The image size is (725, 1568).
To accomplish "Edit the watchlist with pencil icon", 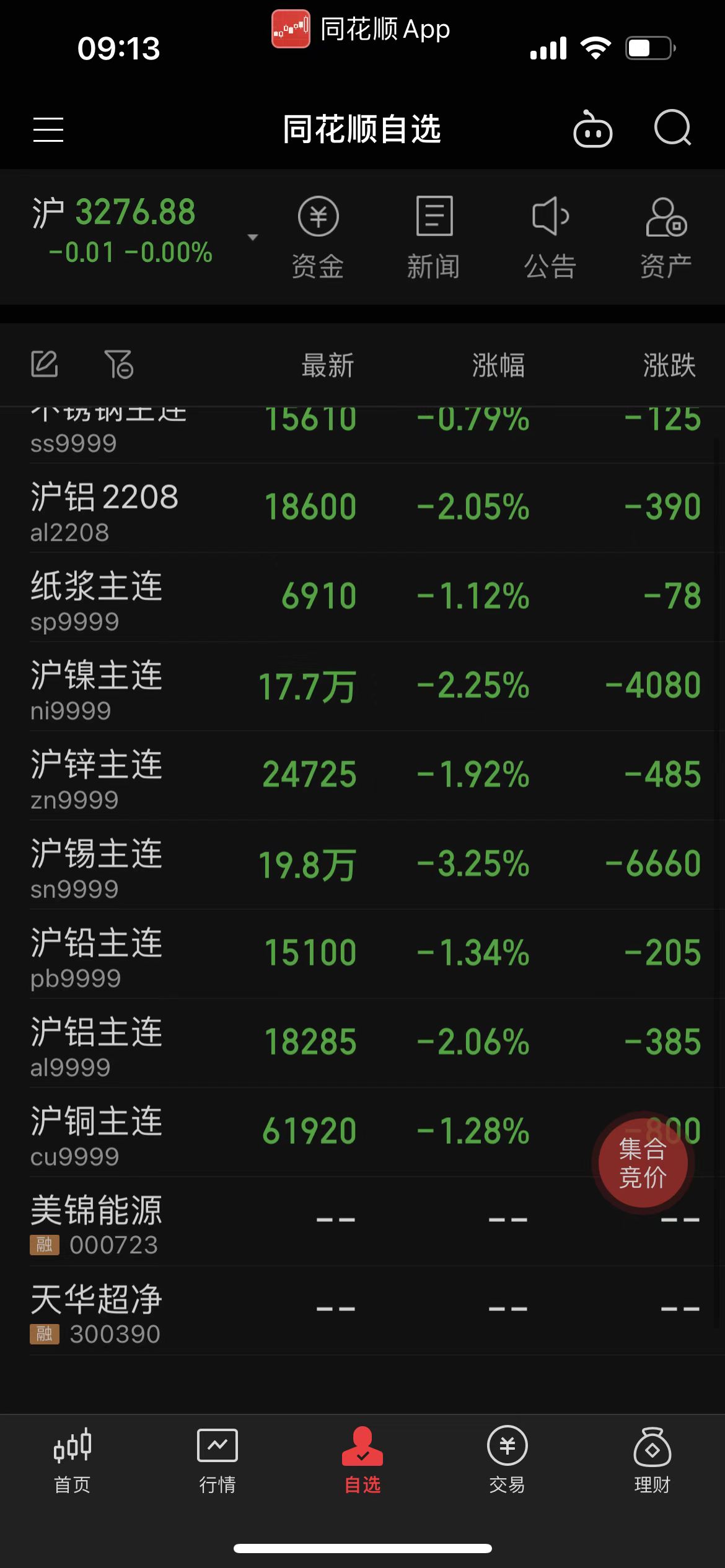I will coord(45,364).
